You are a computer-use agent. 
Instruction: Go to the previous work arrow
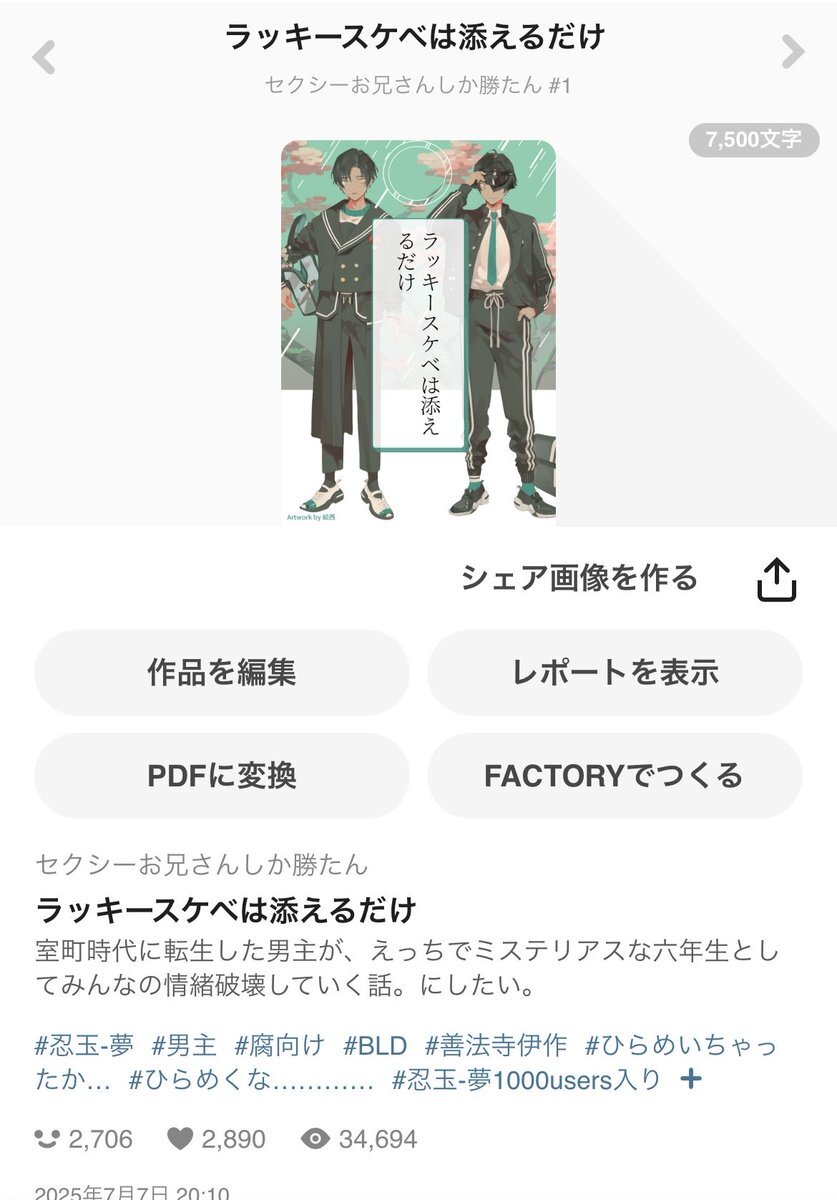pos(43,56)
